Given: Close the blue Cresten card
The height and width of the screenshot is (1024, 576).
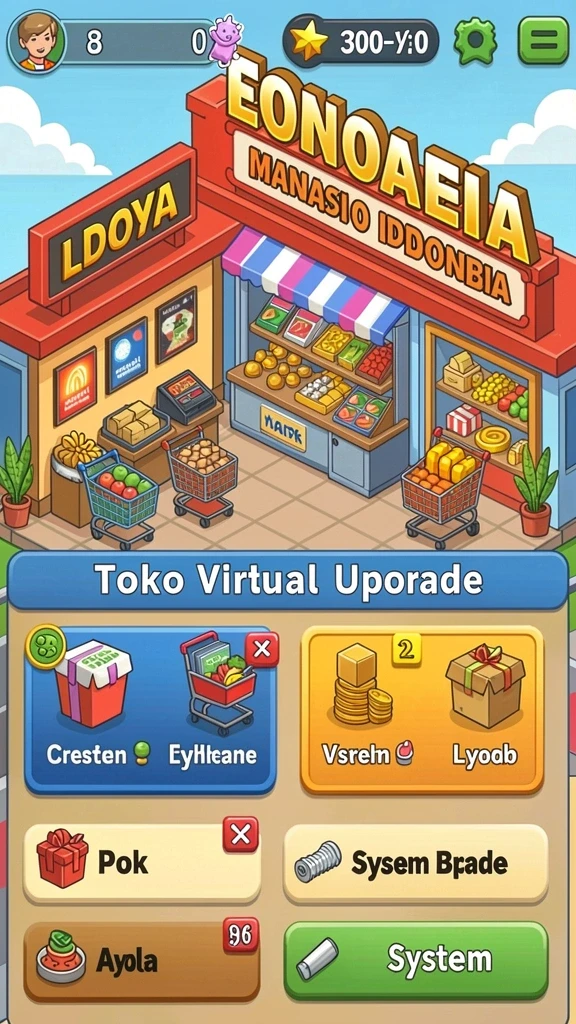Looking at the screenshot, I should point(262,649).
